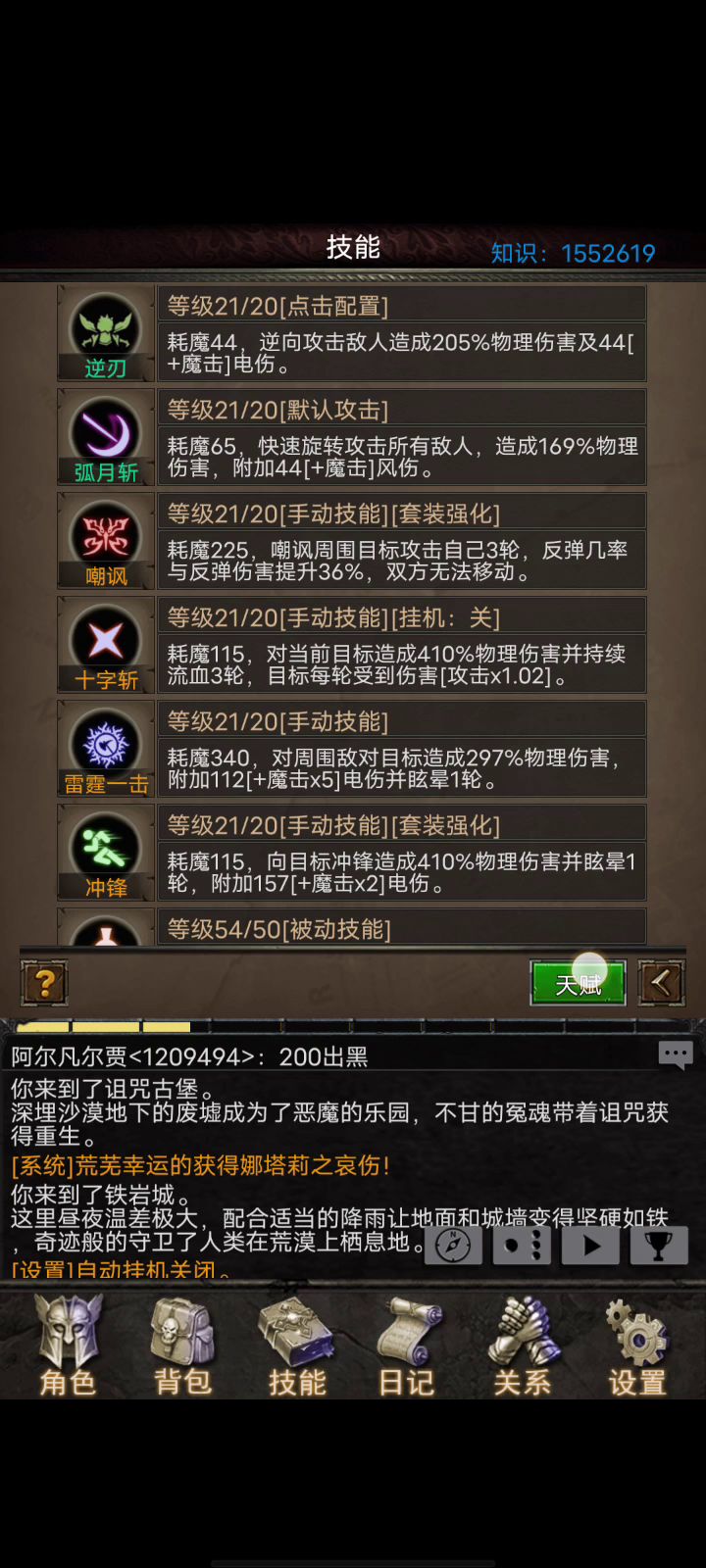Go back with the arrow button

(x=661, y=983)
